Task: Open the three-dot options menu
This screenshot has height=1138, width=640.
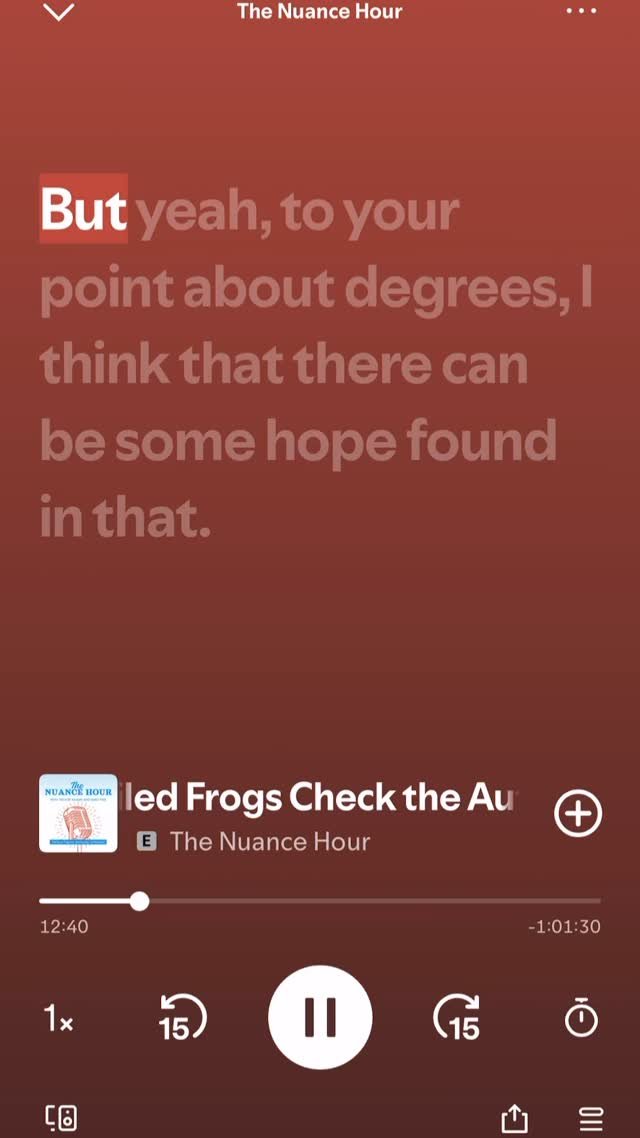Action: click(x=580, y=11)
